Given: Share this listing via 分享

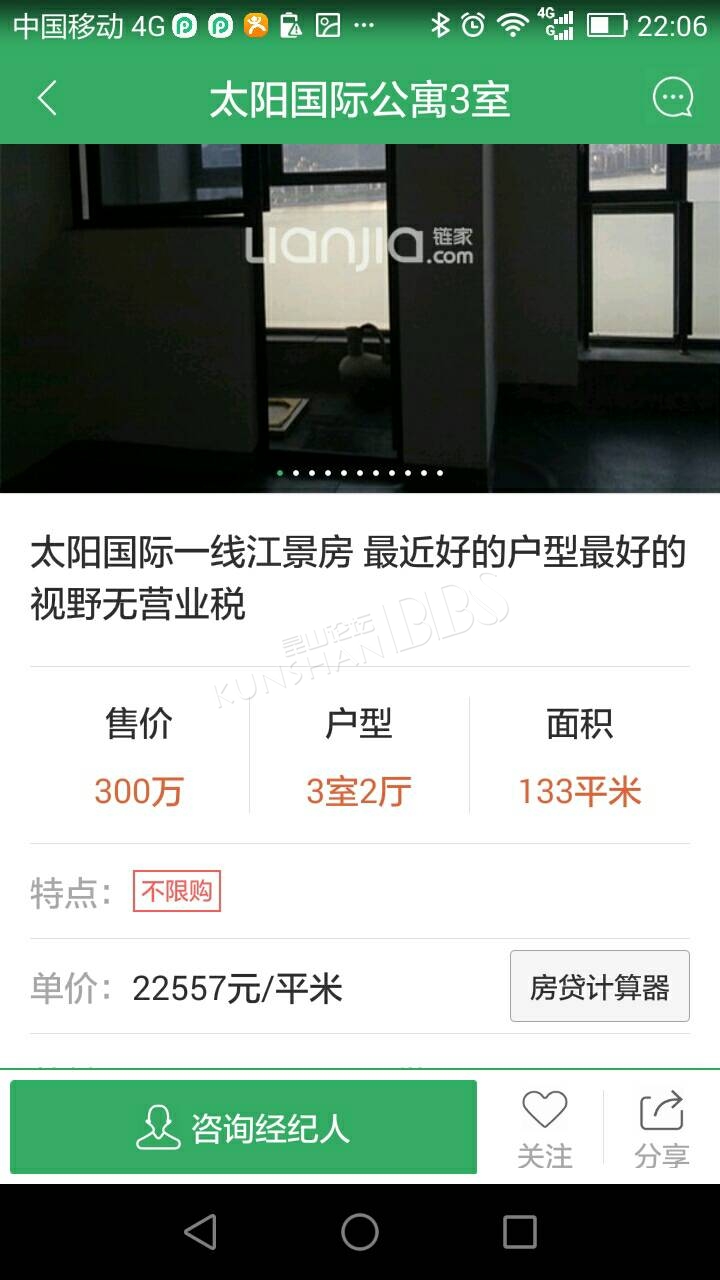Looking at the screenshot, I should pos(662,1129).
